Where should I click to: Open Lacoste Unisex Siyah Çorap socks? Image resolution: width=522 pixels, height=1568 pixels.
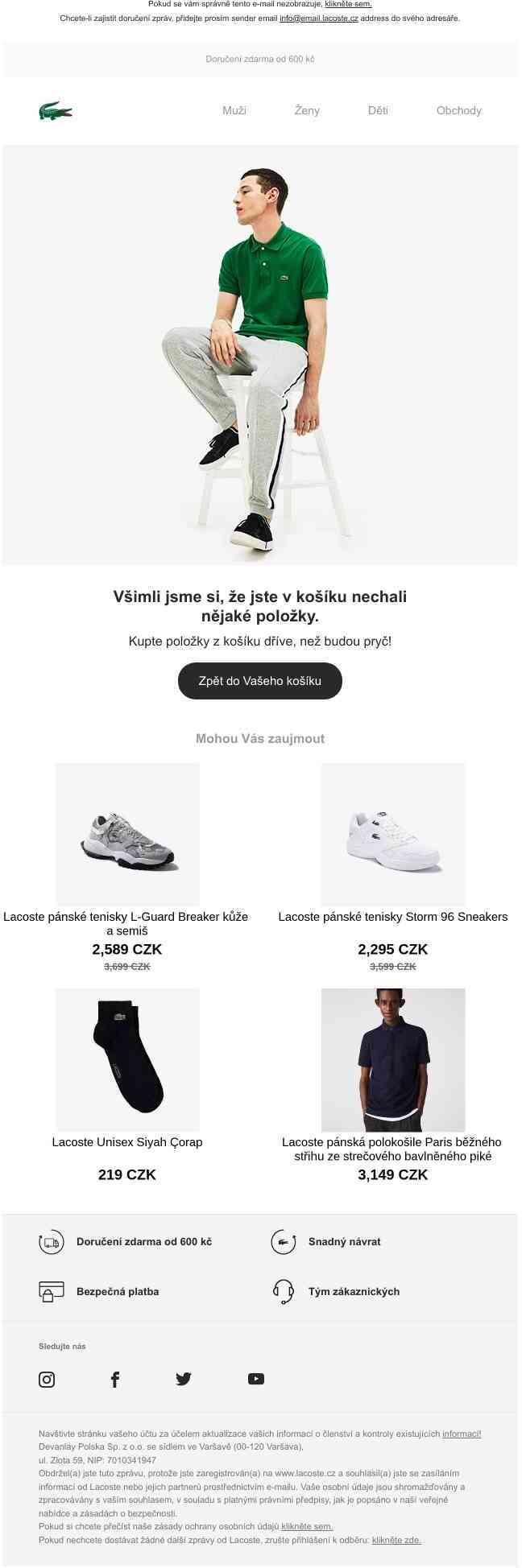tap(127, 1060)
